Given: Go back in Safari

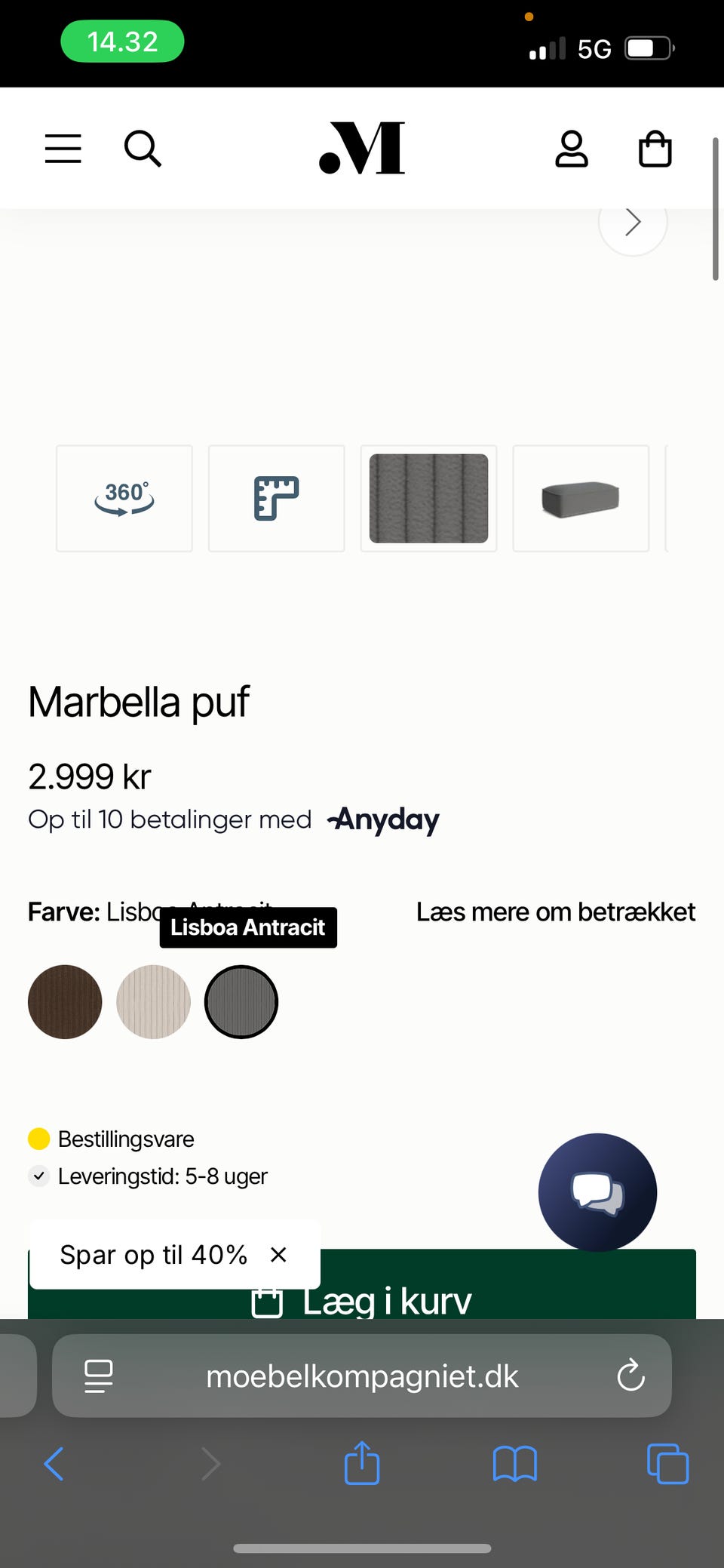Looking at the screenshot, I should coord(54,1464).
